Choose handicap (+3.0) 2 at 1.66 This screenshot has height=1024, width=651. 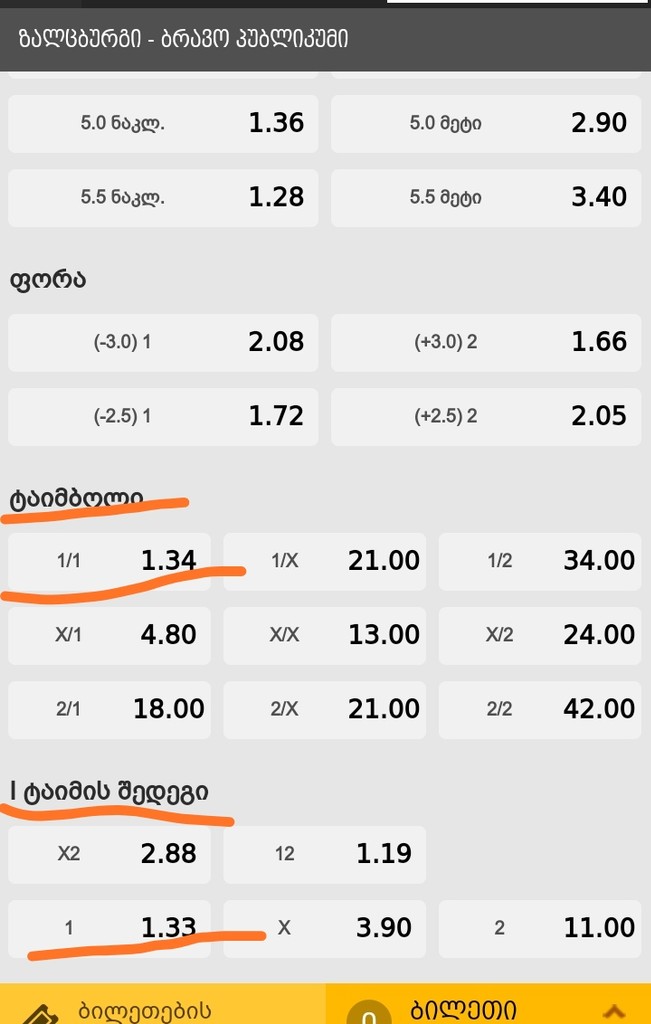486,342
